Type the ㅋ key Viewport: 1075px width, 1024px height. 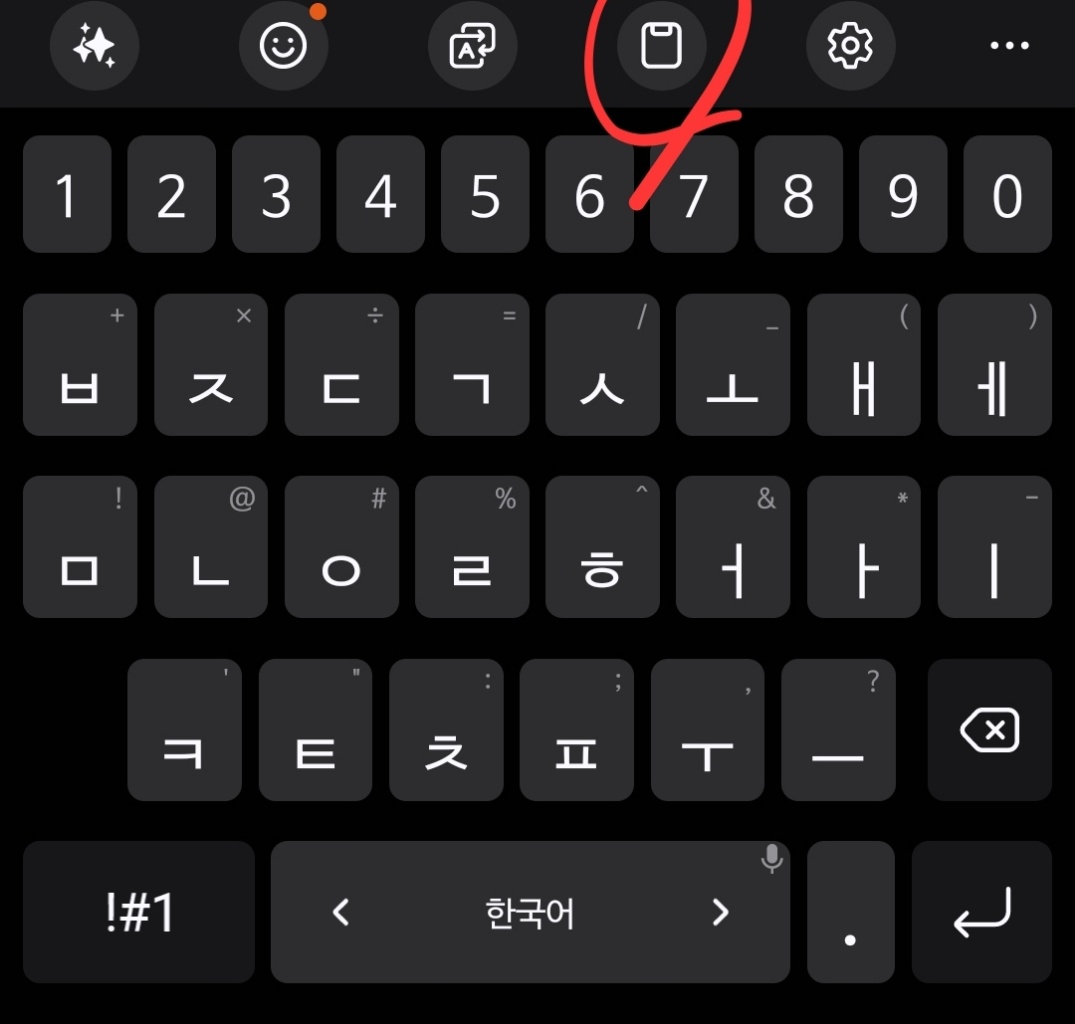(x=184, y=731)
